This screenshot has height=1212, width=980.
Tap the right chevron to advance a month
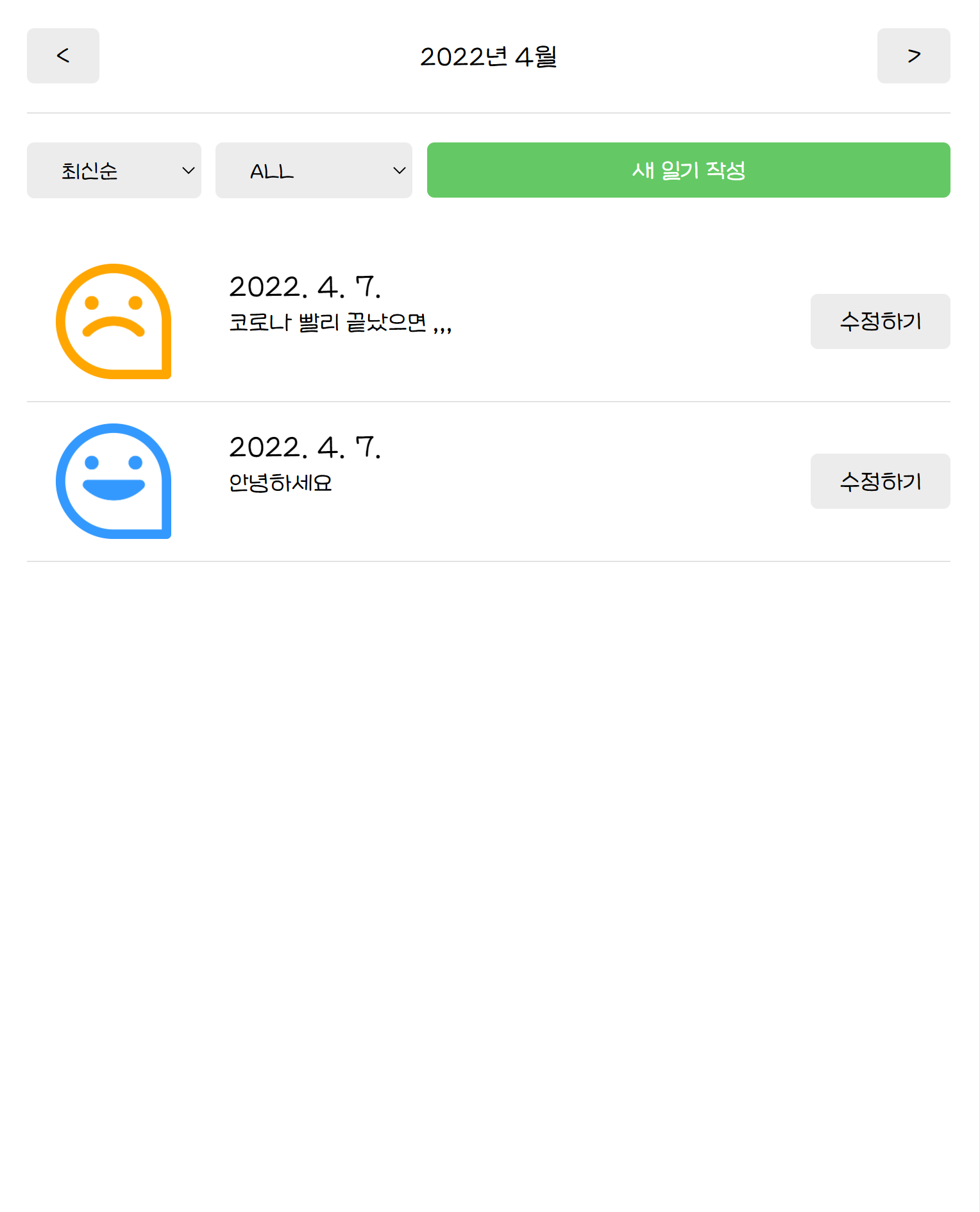point(913,56)
